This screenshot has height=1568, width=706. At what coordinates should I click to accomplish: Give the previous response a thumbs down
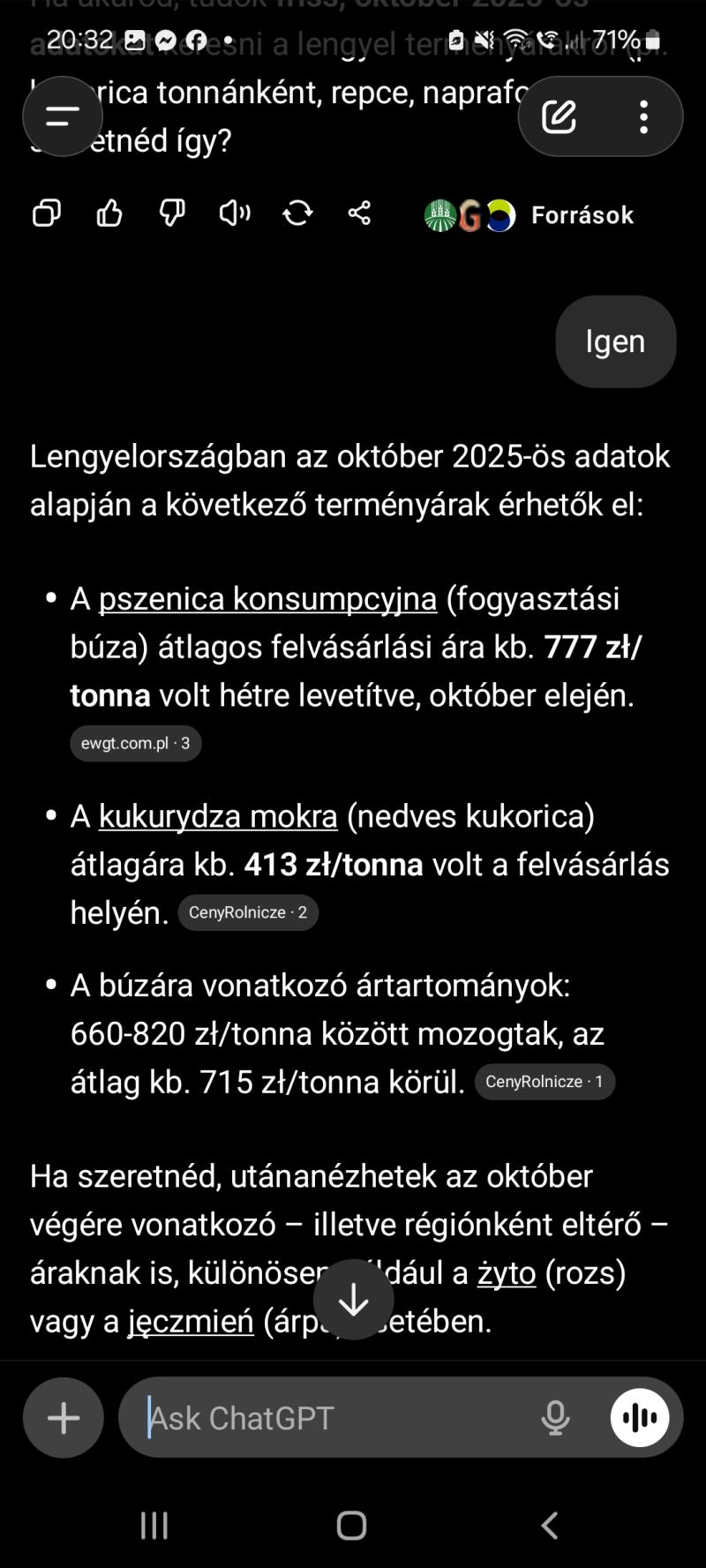pos(172,214)
